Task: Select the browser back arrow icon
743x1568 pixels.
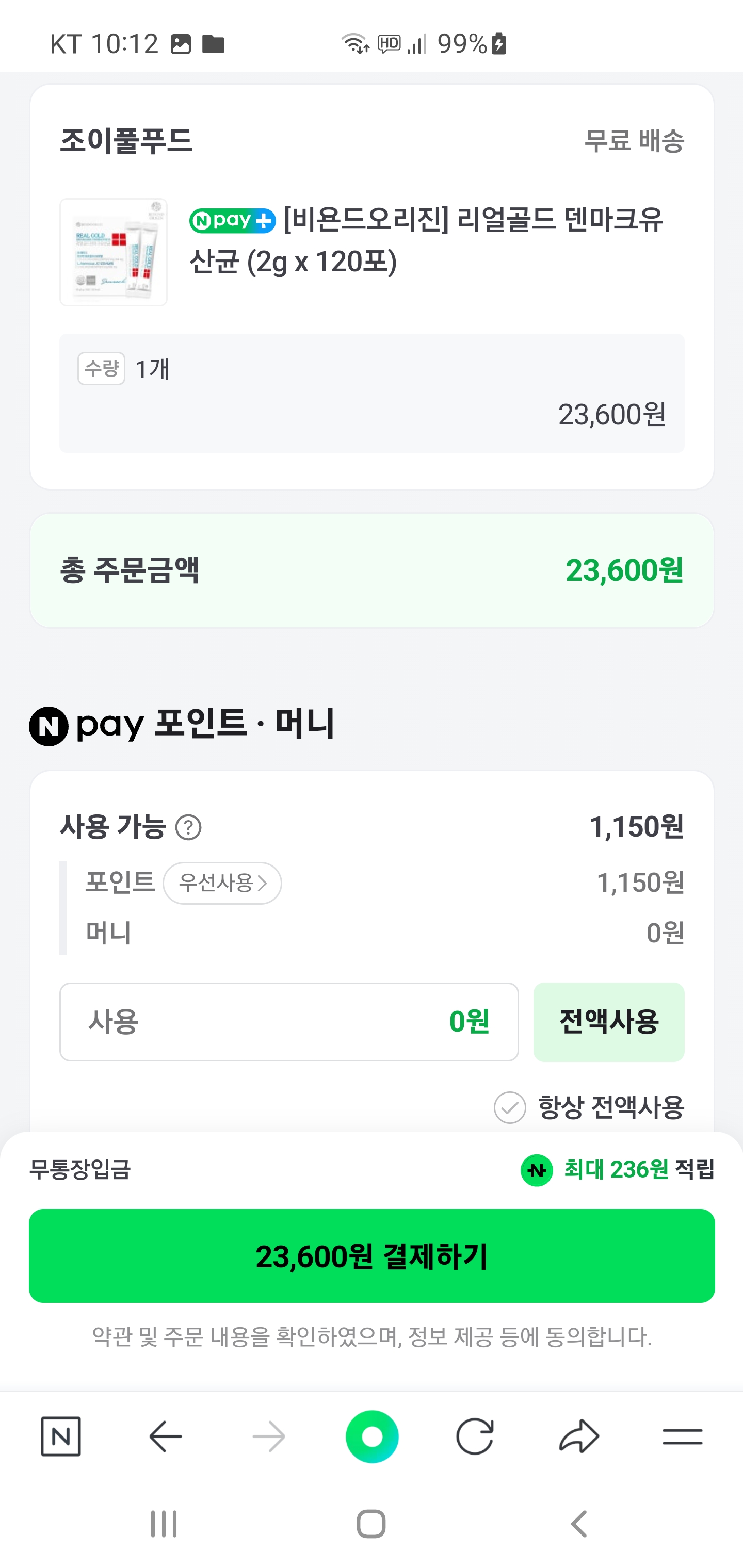Action: [x=166, y=1436]
